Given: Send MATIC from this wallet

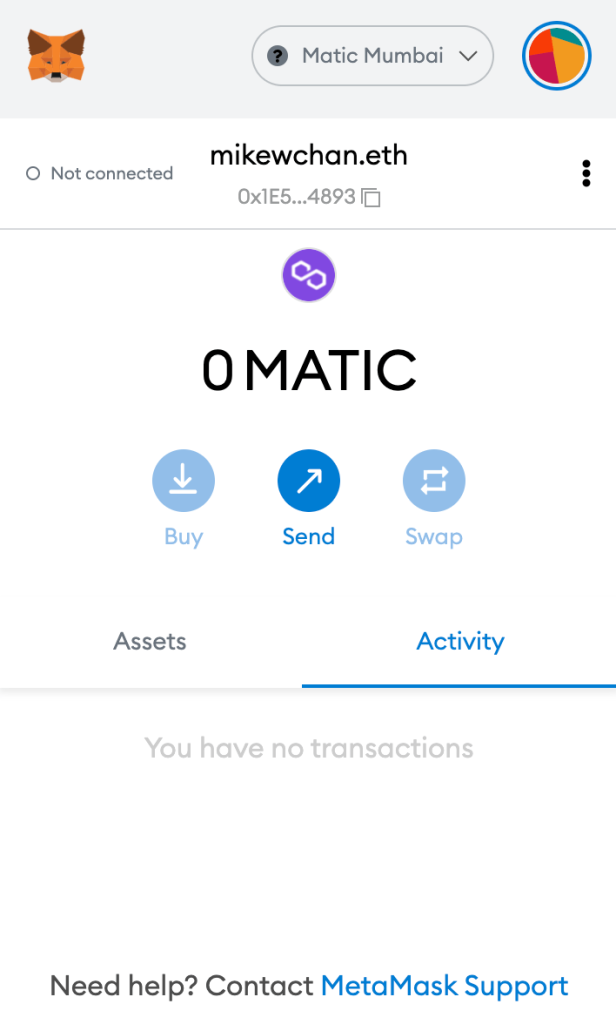Looking at the screenshot, I should (308, 481).
